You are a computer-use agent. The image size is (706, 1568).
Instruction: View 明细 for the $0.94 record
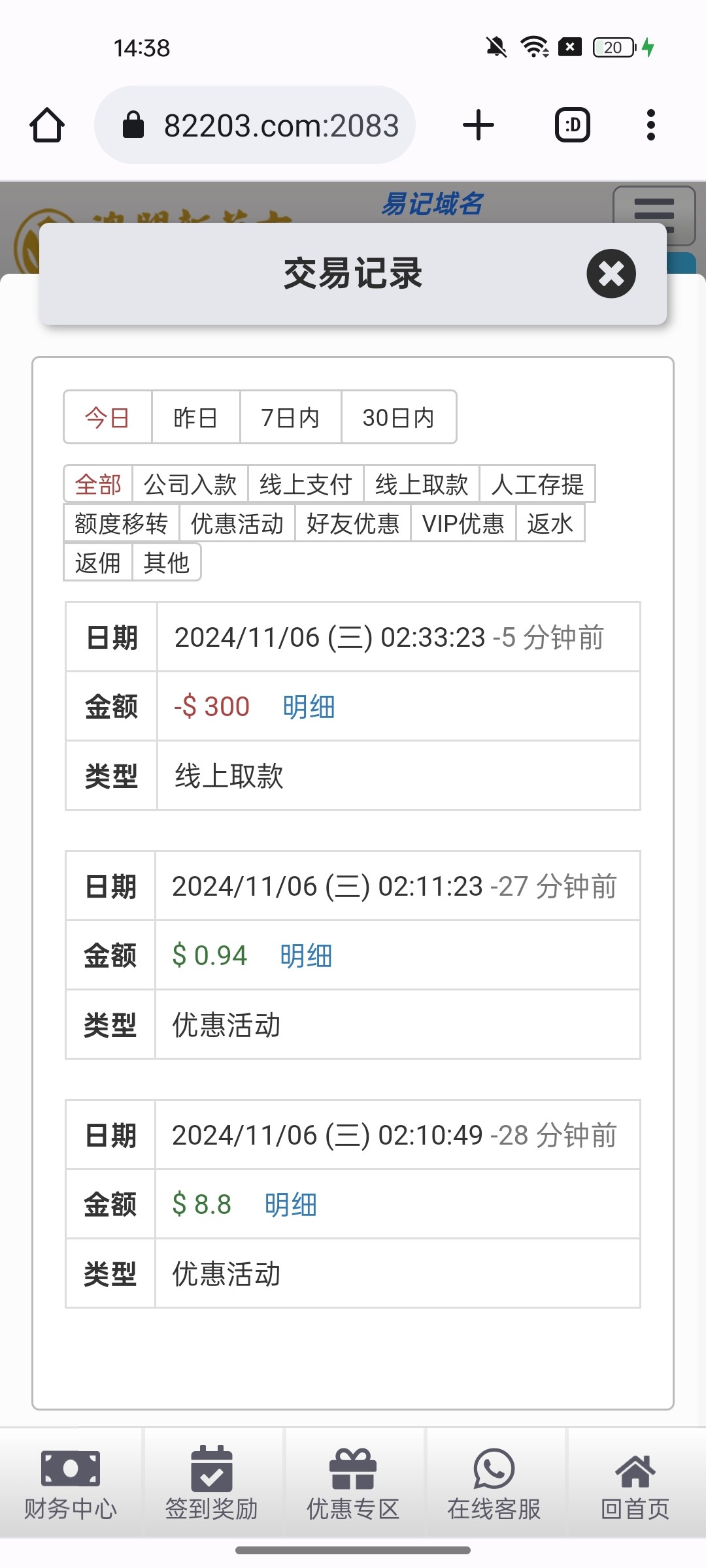tap(306, 956)
